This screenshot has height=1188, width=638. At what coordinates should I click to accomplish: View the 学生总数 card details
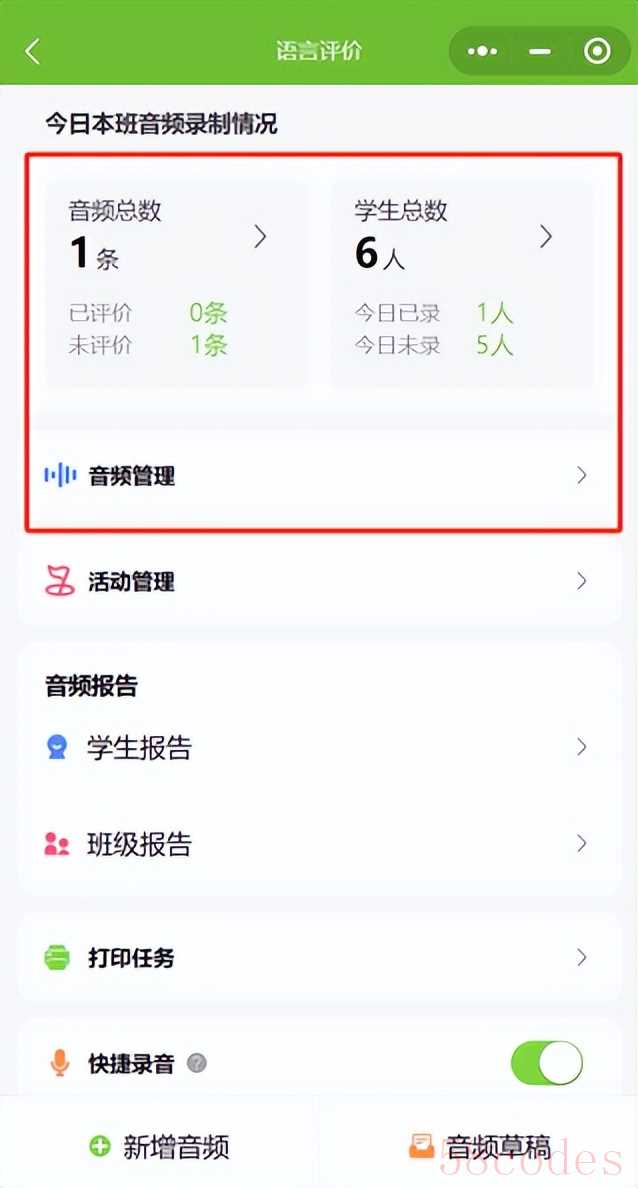pos(462,282)
